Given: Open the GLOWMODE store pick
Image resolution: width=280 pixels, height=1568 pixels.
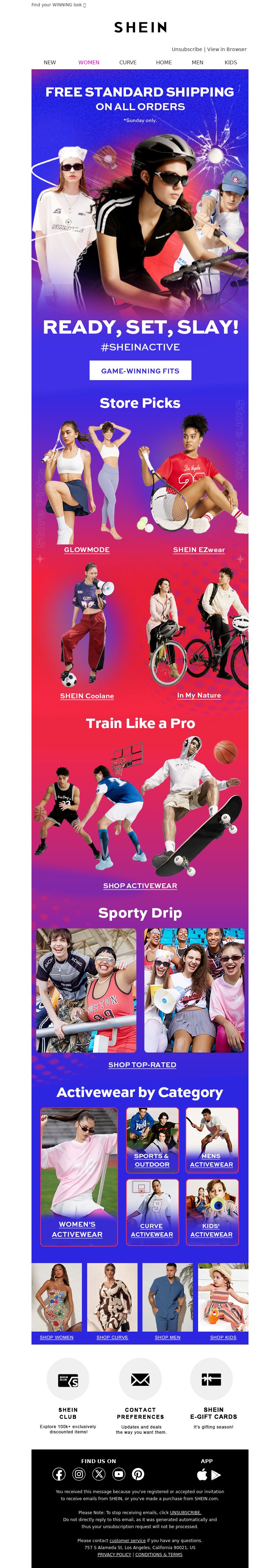Looking at the screenshot, I should tap(87, 550).
